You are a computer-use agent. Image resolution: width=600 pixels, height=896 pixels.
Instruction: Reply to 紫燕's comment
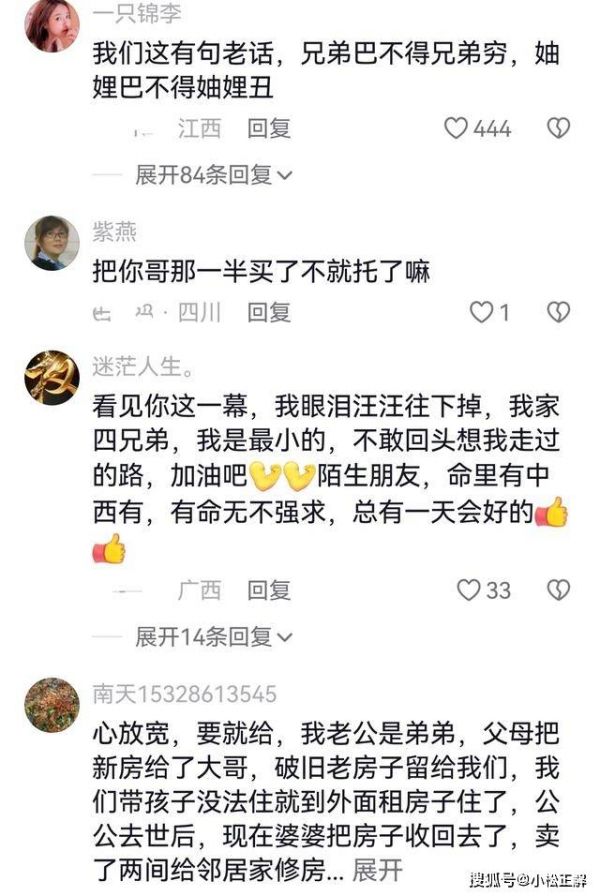pyautogui.click(x=269, y=313)
